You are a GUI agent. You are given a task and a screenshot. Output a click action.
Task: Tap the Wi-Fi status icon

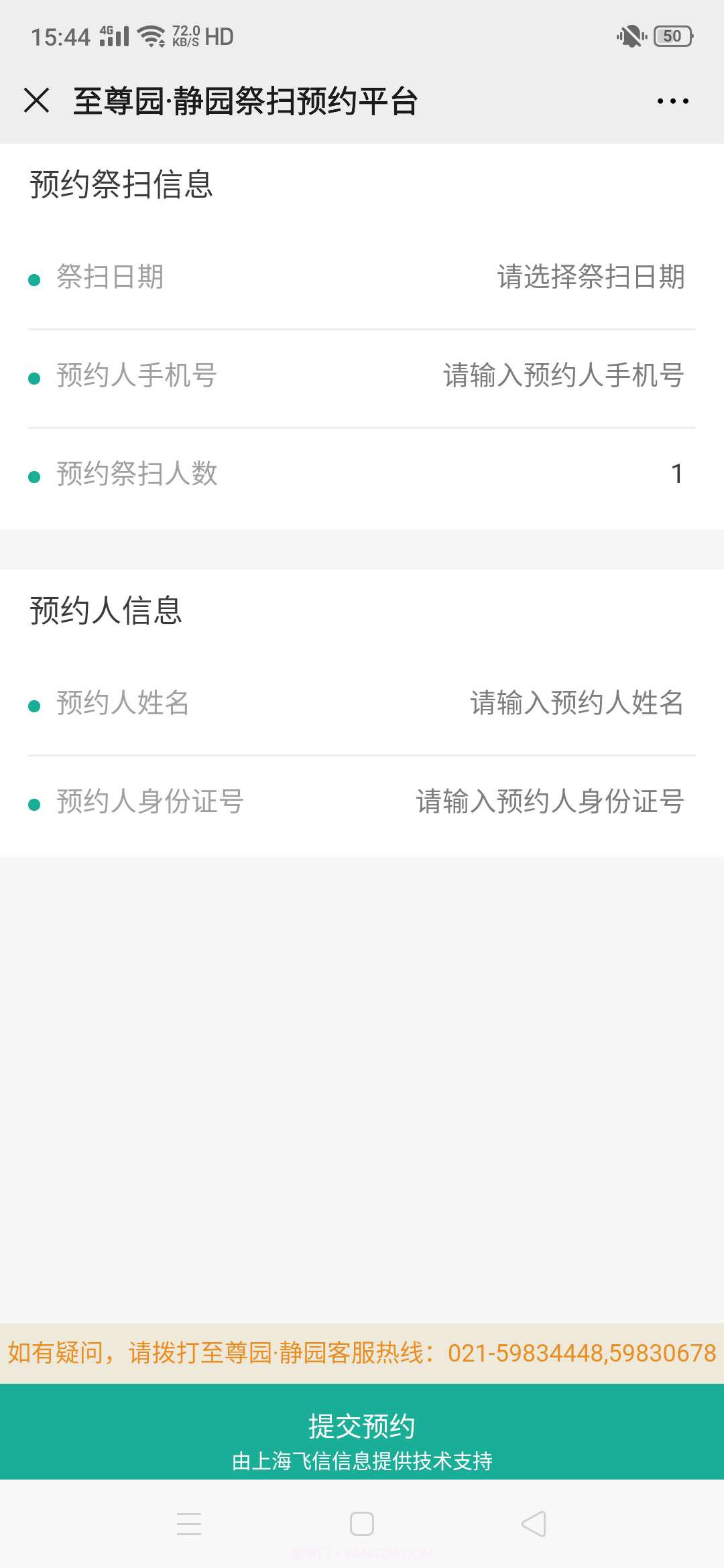(153, 35)
